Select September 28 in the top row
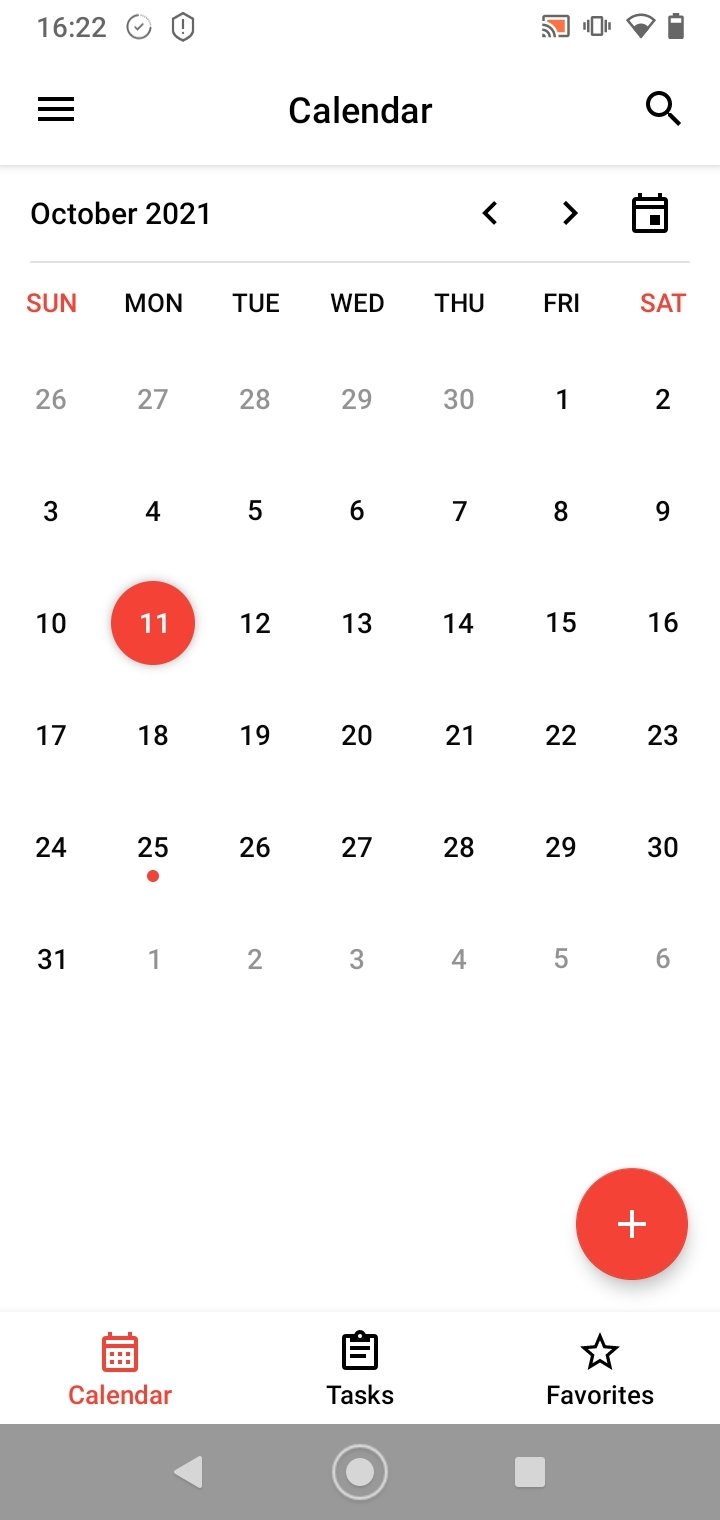Screen dimensions: 720x1520 click(x=255, y=400)
